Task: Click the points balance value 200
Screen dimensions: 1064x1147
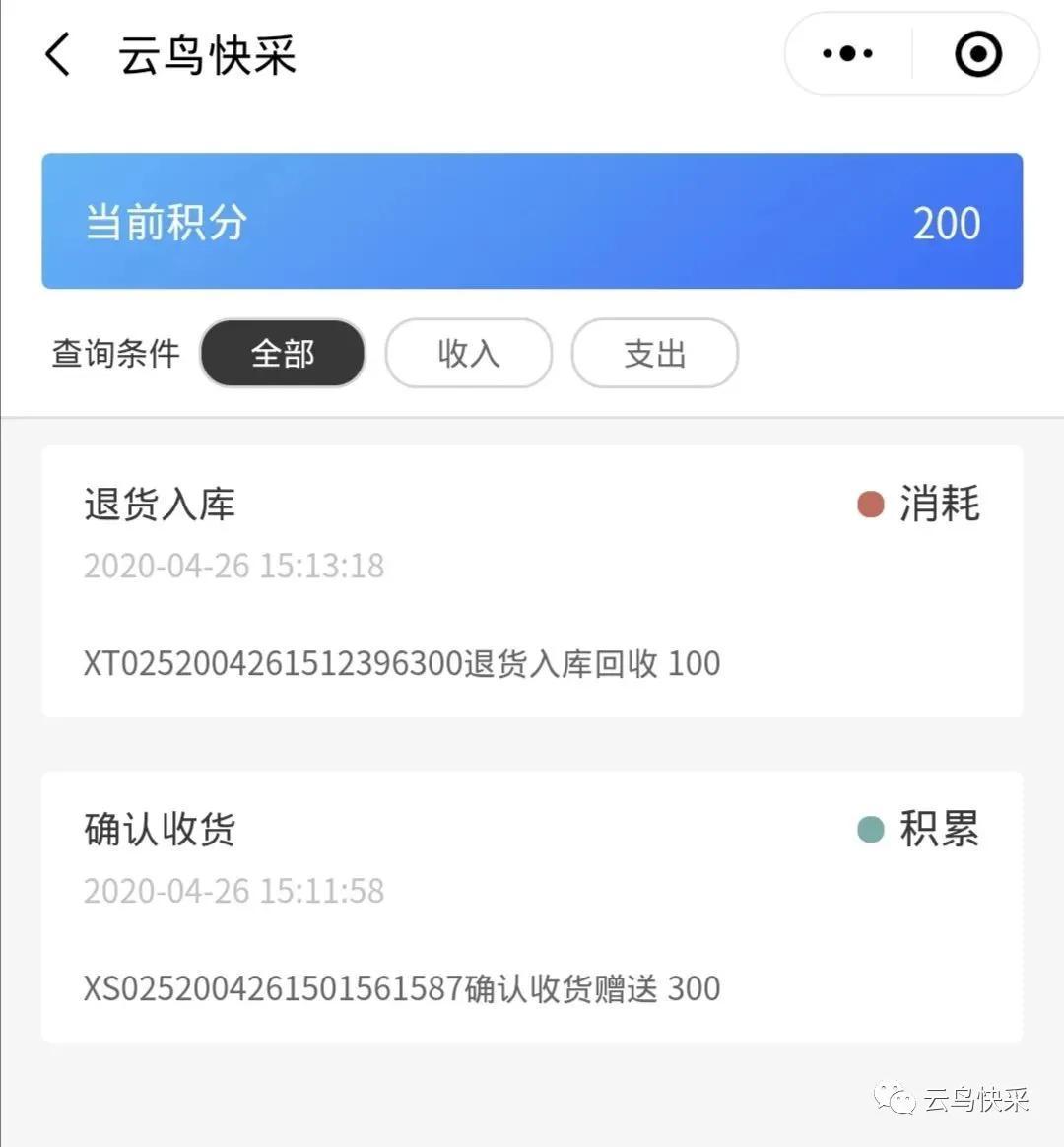Action: [946, 223]
